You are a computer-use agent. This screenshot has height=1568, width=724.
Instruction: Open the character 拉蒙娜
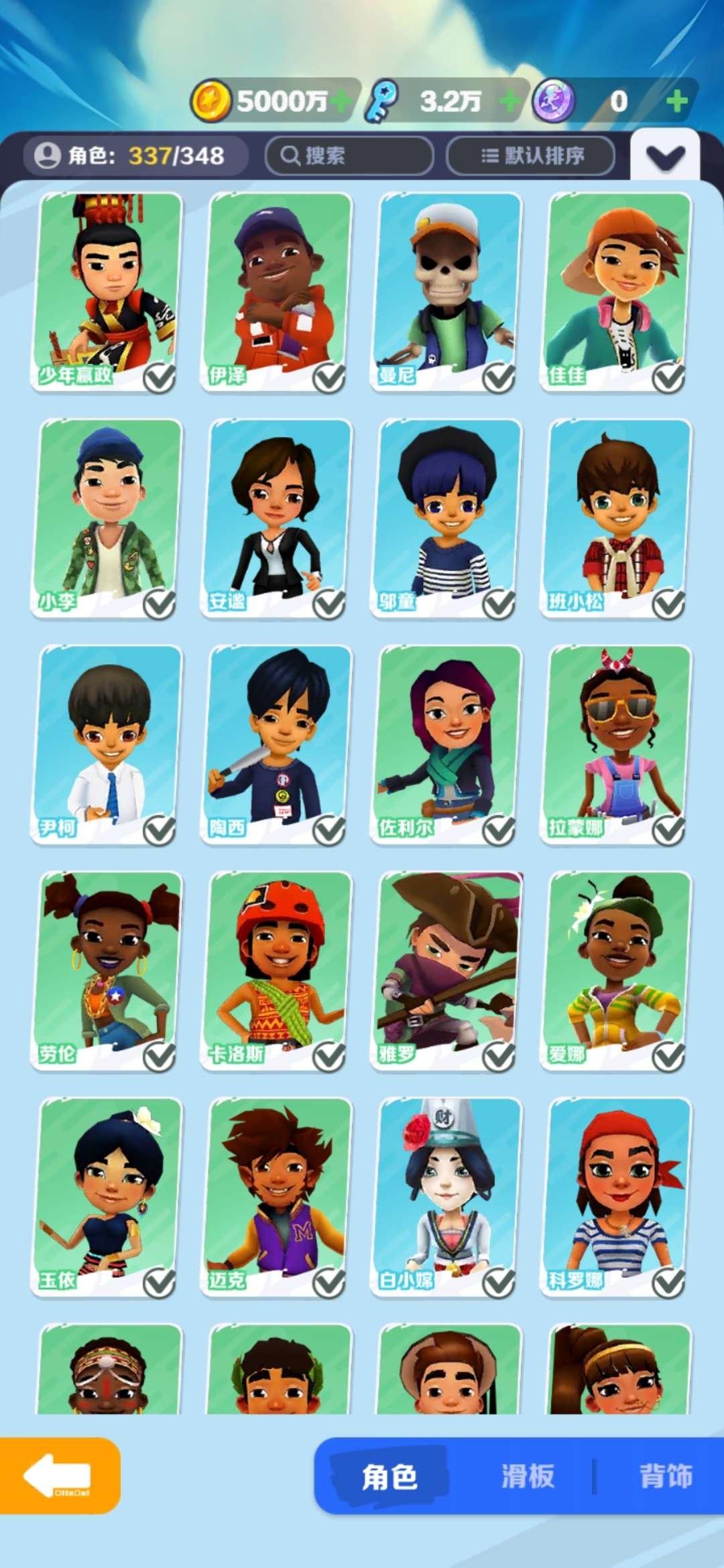tap(616, 744)
